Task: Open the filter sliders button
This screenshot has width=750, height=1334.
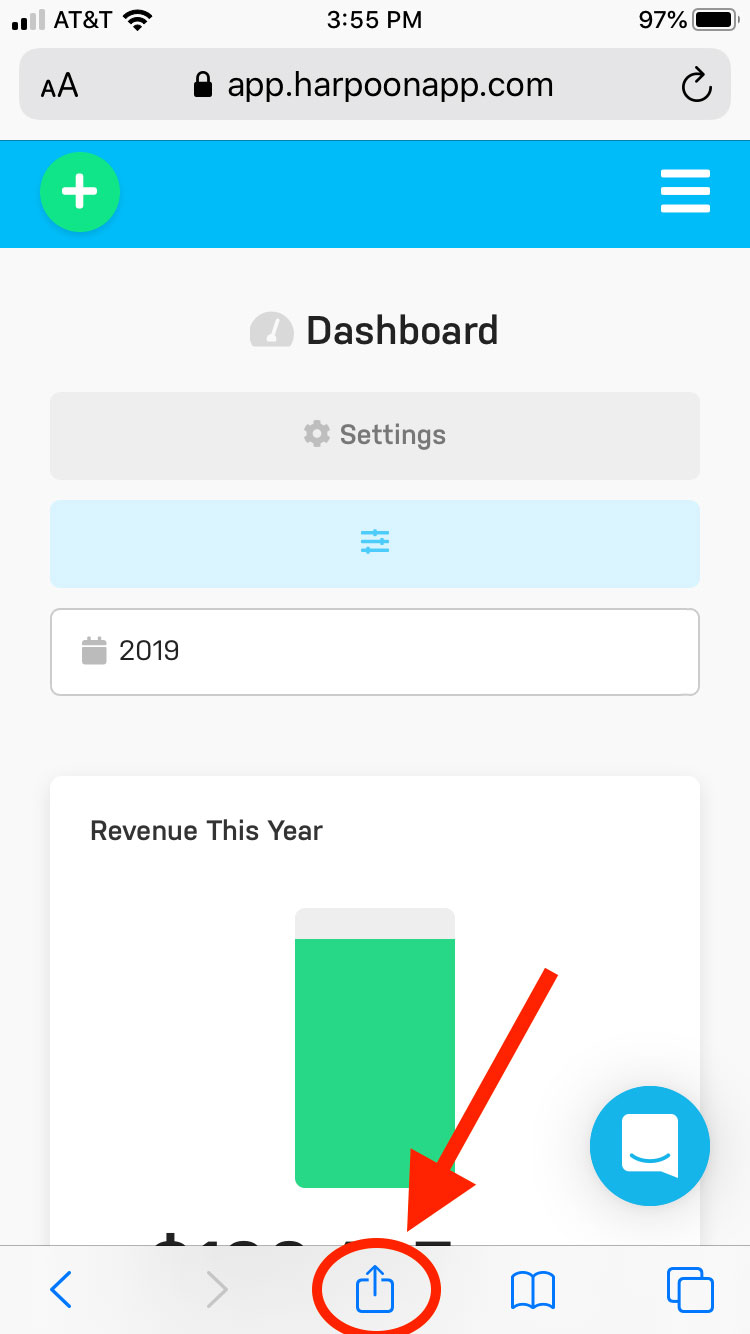Action: (x=375, y=543)
